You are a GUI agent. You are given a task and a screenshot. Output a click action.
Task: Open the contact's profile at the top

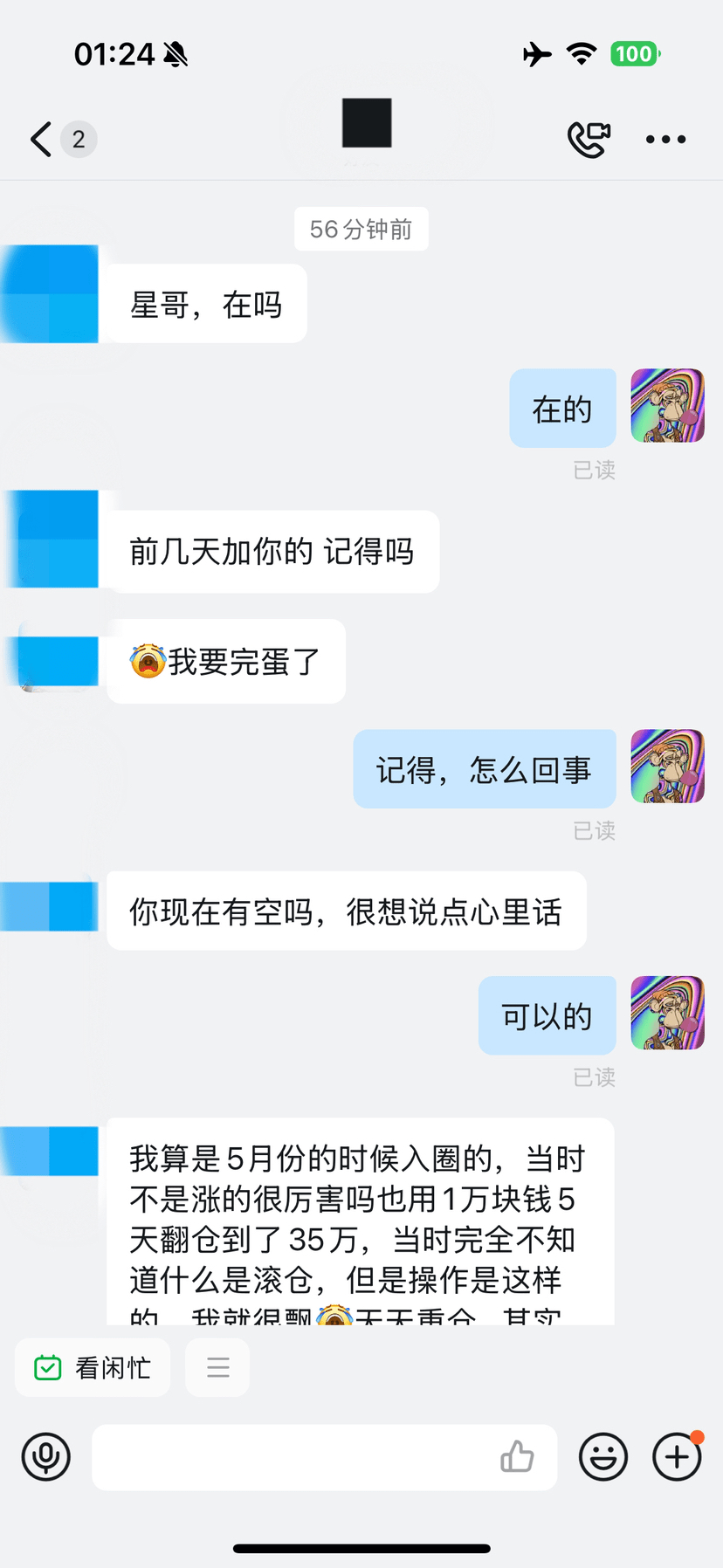(x=367, y=124)
